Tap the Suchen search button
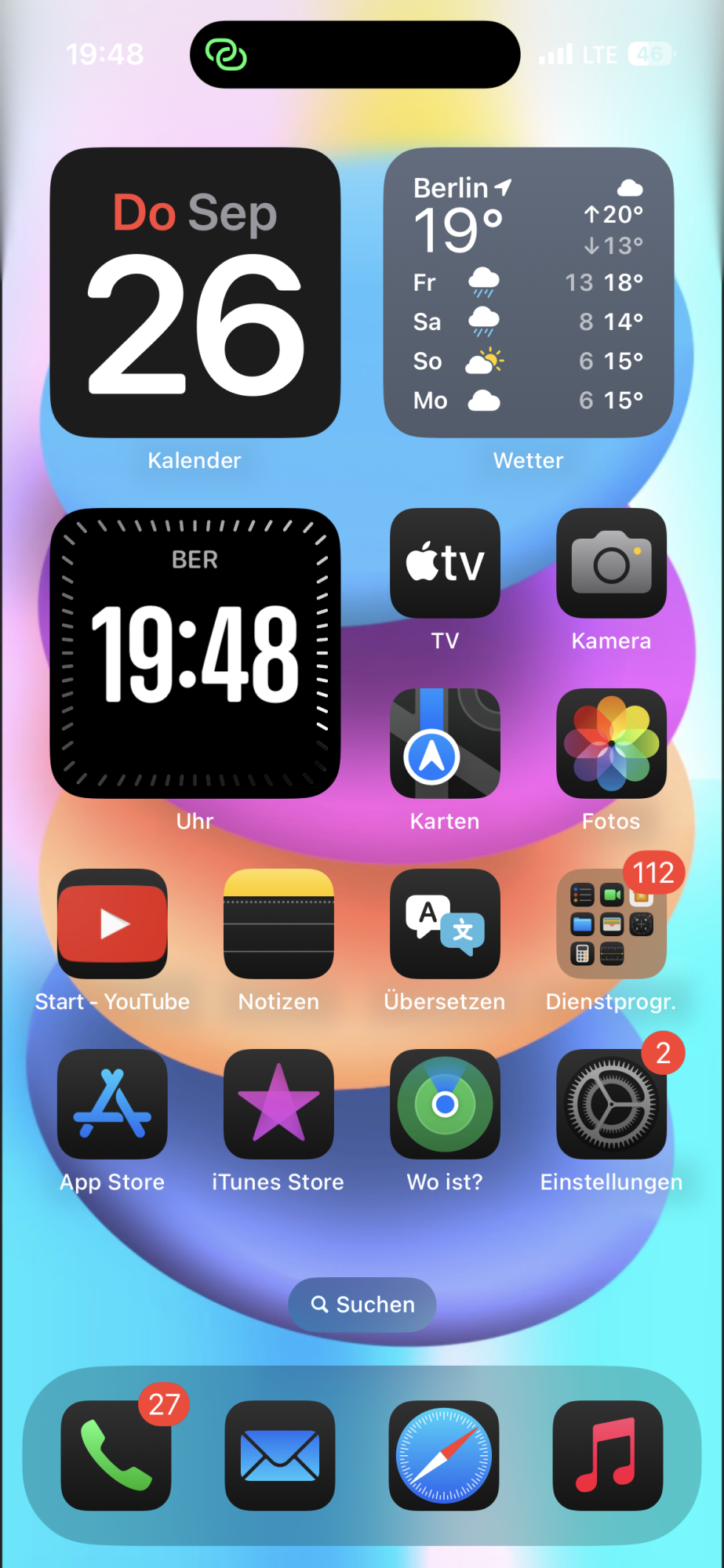 click(x=362, y=1305)
